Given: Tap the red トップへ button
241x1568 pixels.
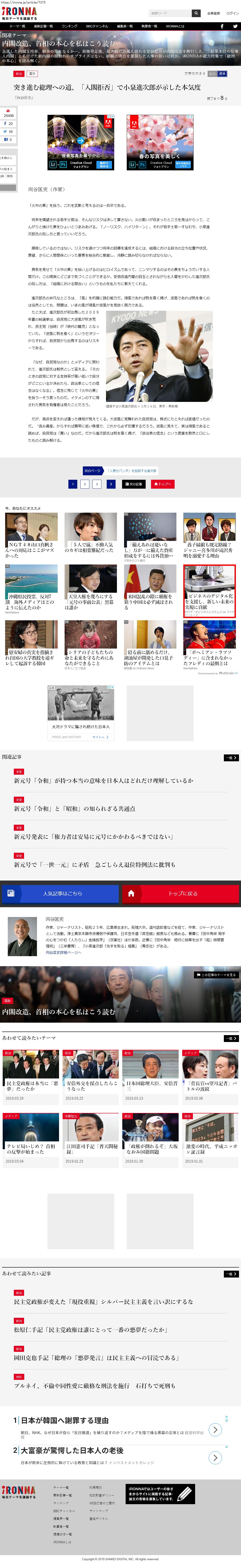Looking at the screenshot, I should [x=162, y=484].
